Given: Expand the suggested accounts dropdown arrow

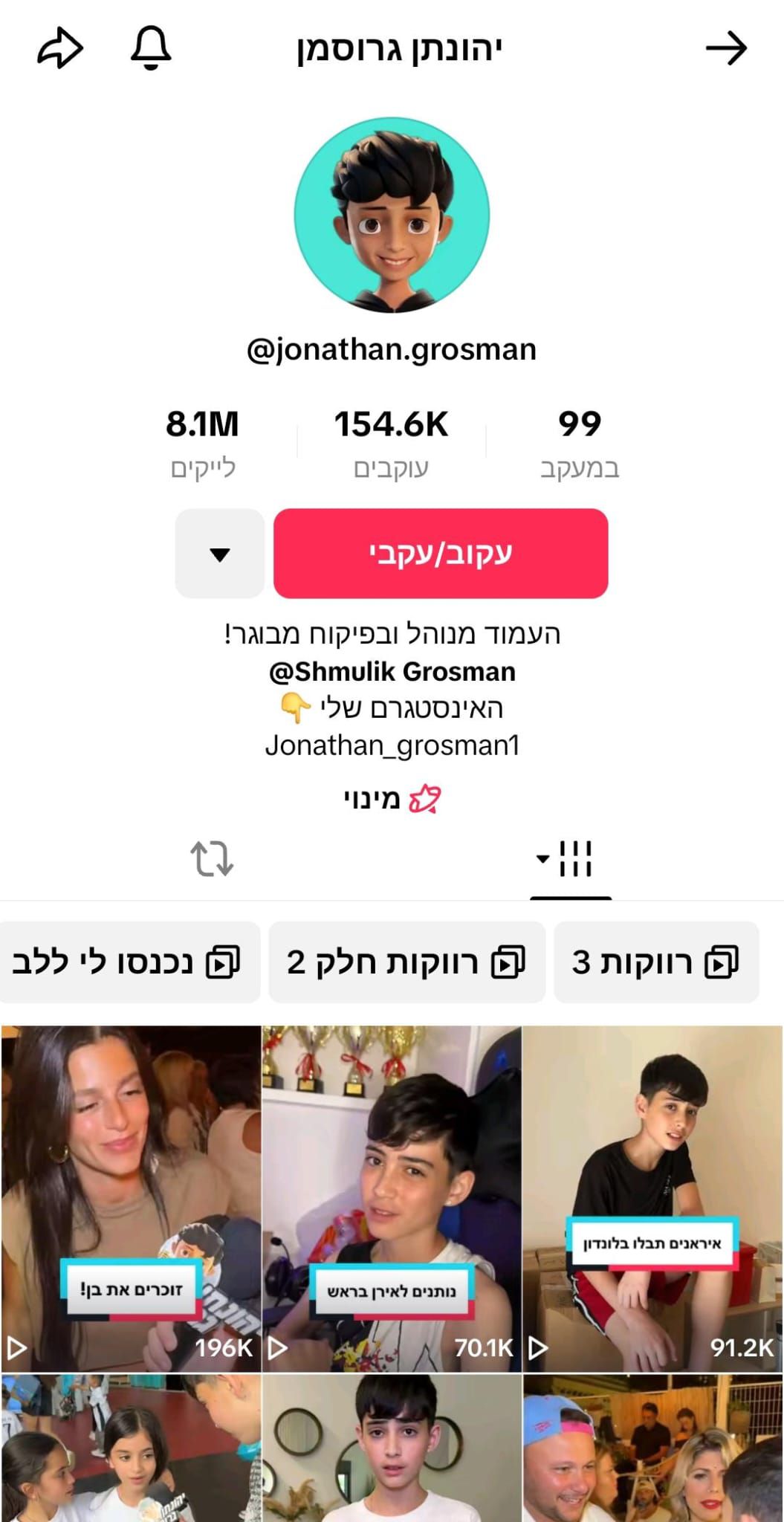Looking at the screenshot, I should click(x=220, y=554).
